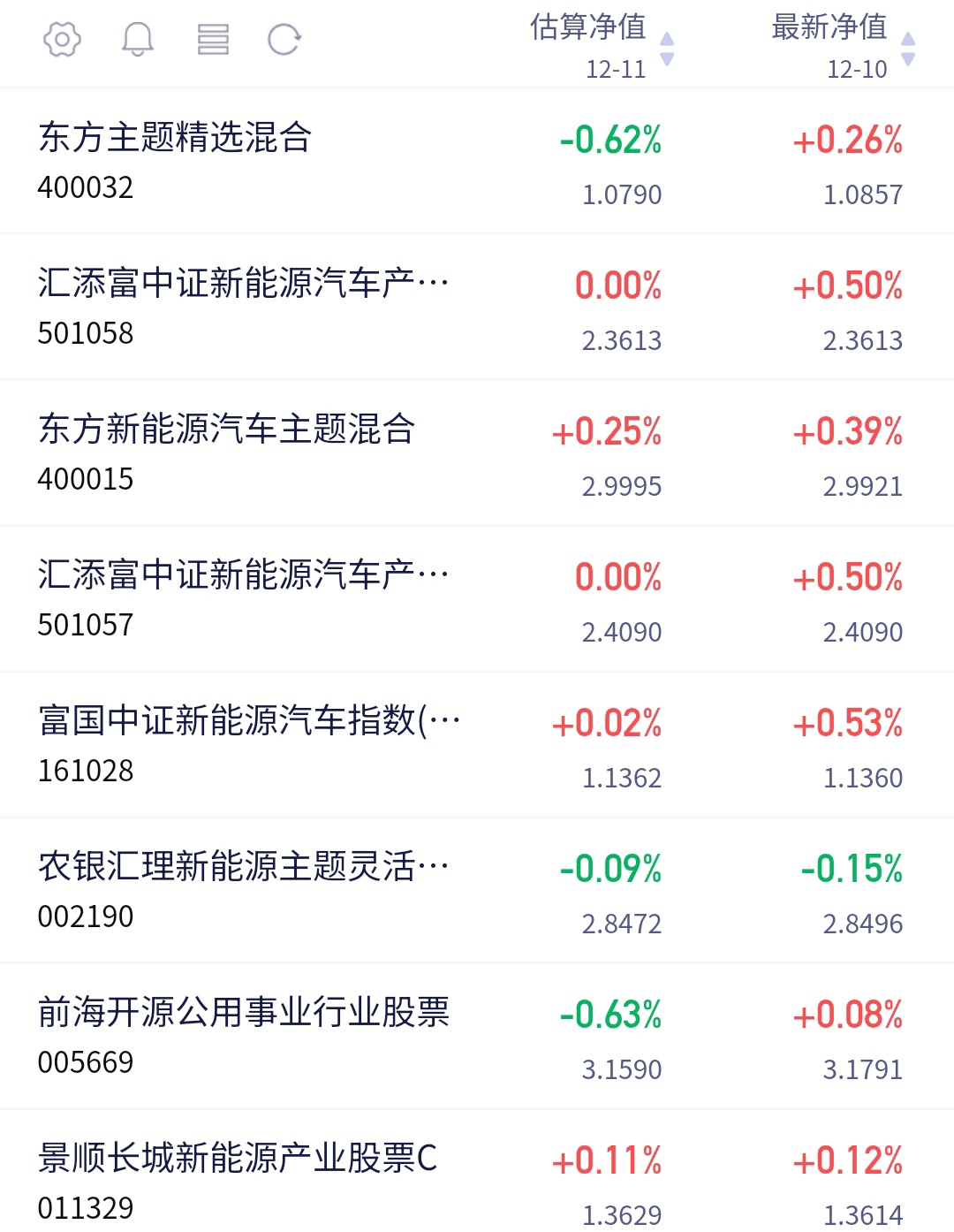Viewport: 954px width, 1232px height.
Task: Open fund 汇添富中证新能源汽车产 501058
Action: [477, 308]
